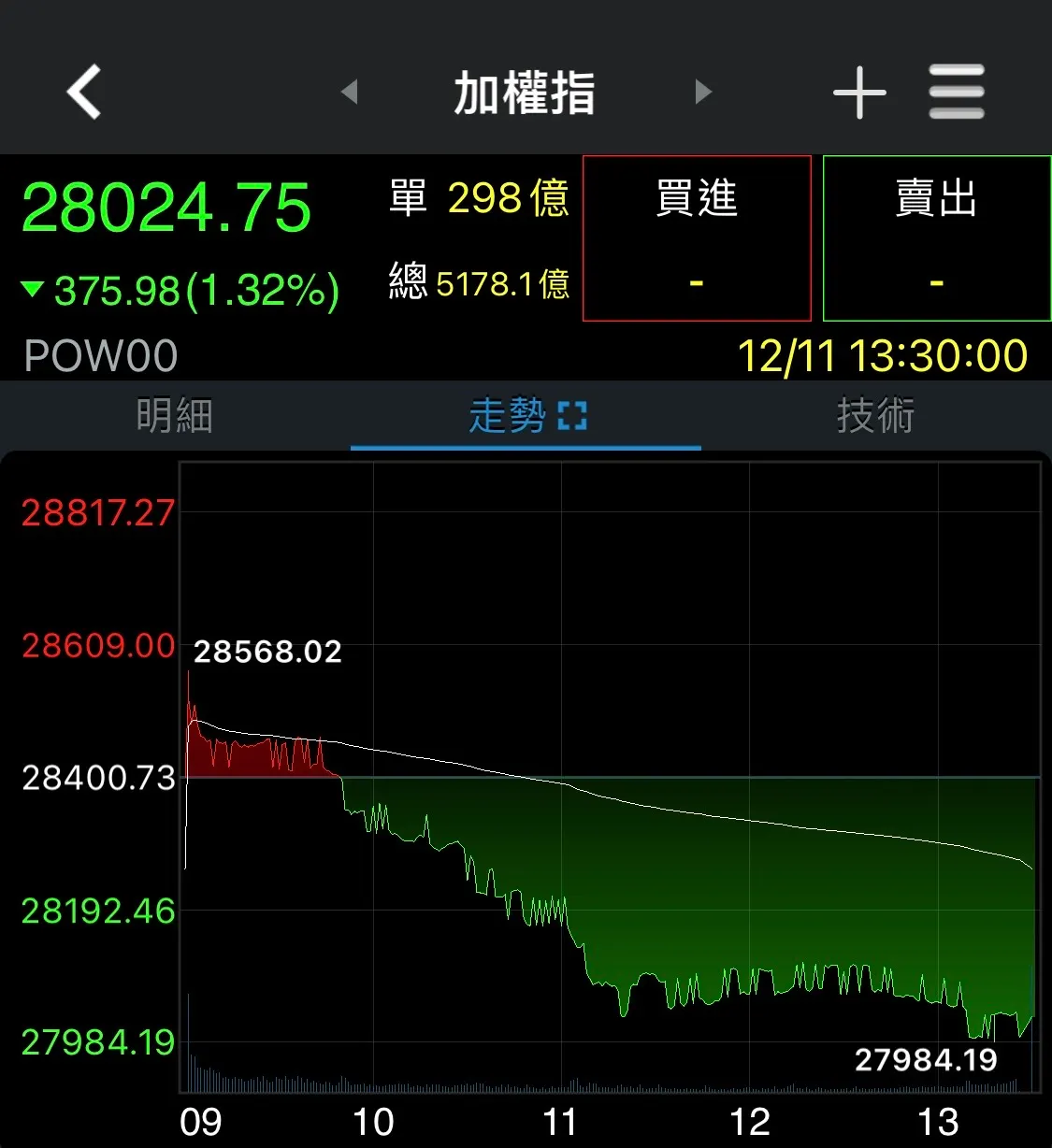Screen dimensions: 1052x1148
Task: Click the green down-triangle price indicator
Action: point(31,290)
